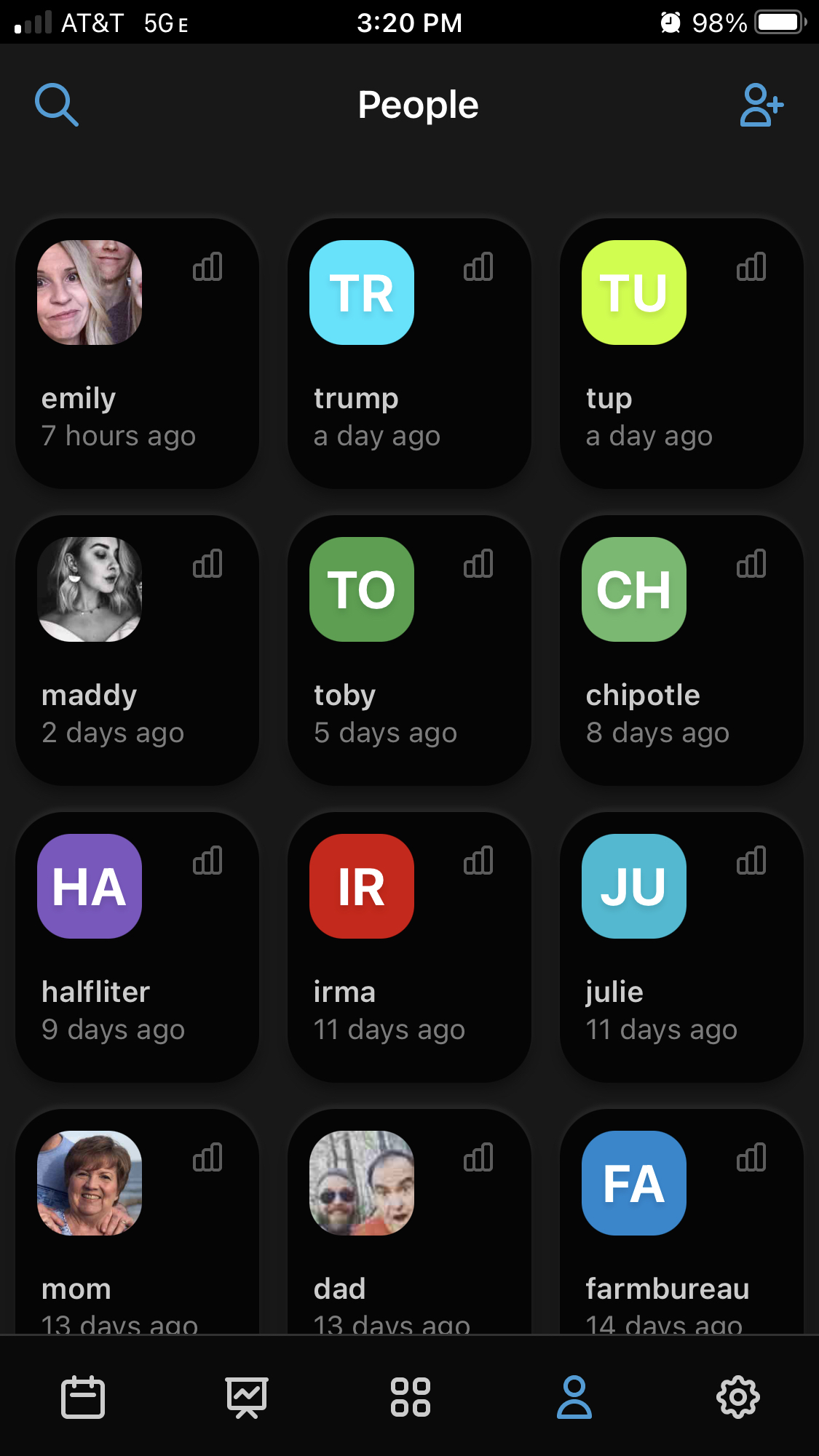Add a new person

tap(760, 104)
